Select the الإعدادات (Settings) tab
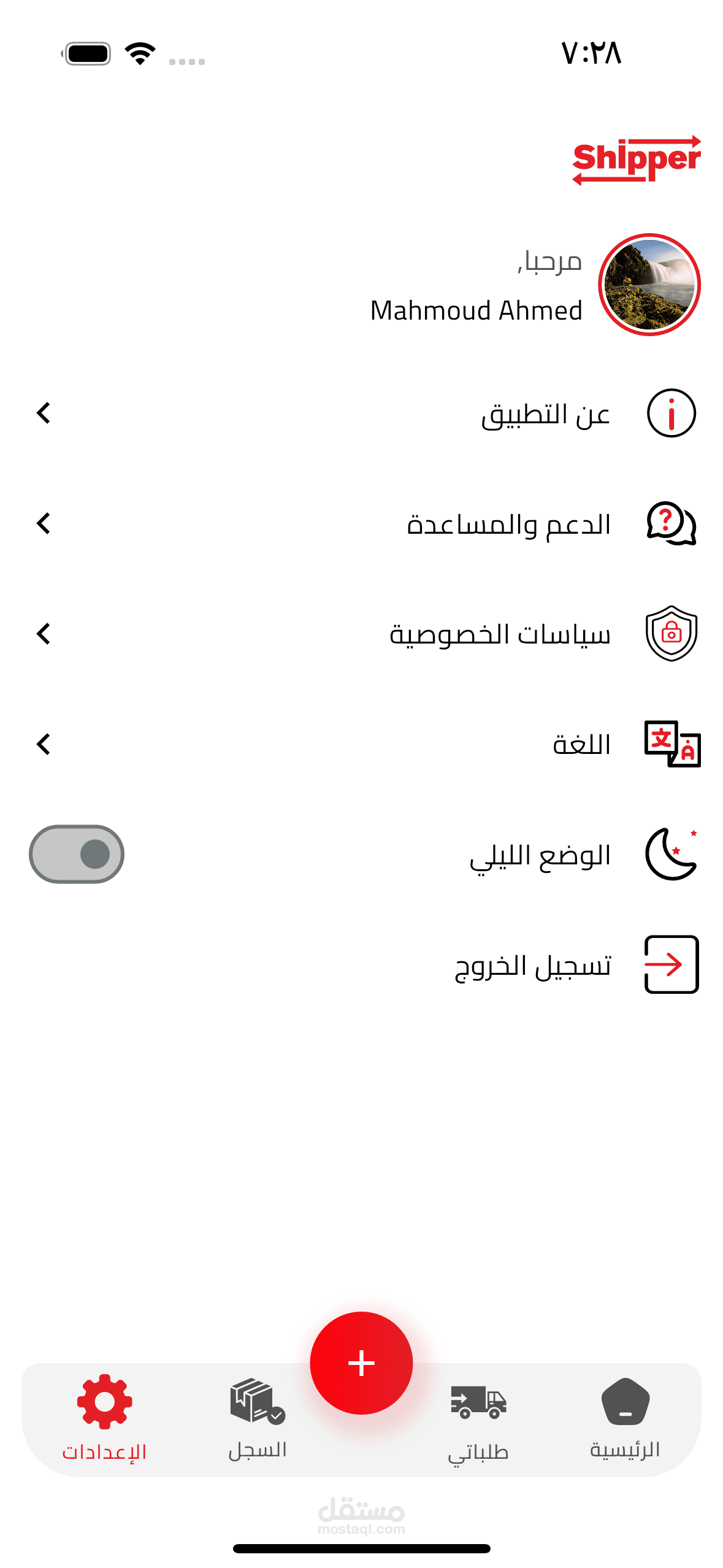 tap(104, 1418)
